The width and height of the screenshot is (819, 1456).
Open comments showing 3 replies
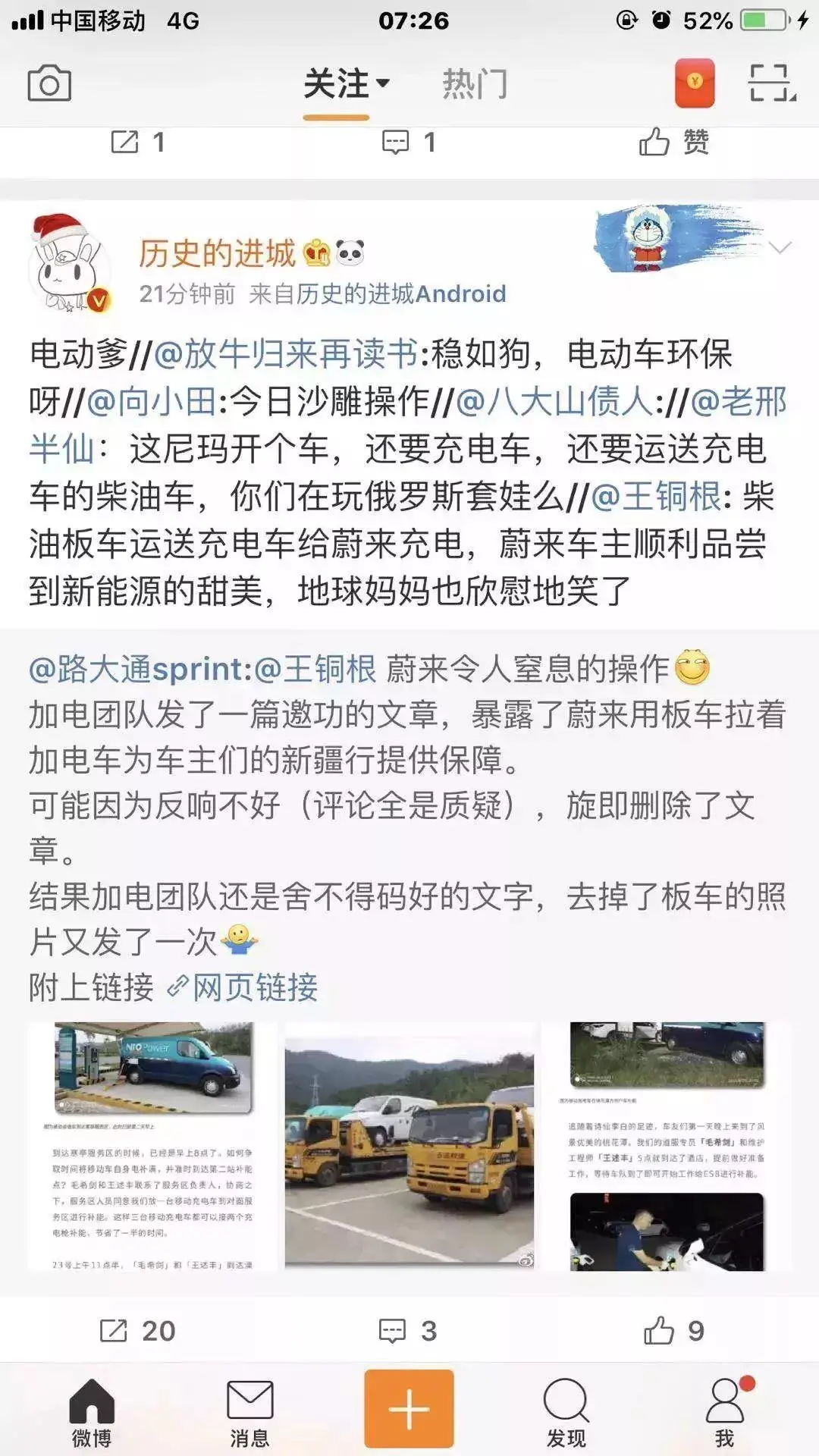[x=408, y=1330]
